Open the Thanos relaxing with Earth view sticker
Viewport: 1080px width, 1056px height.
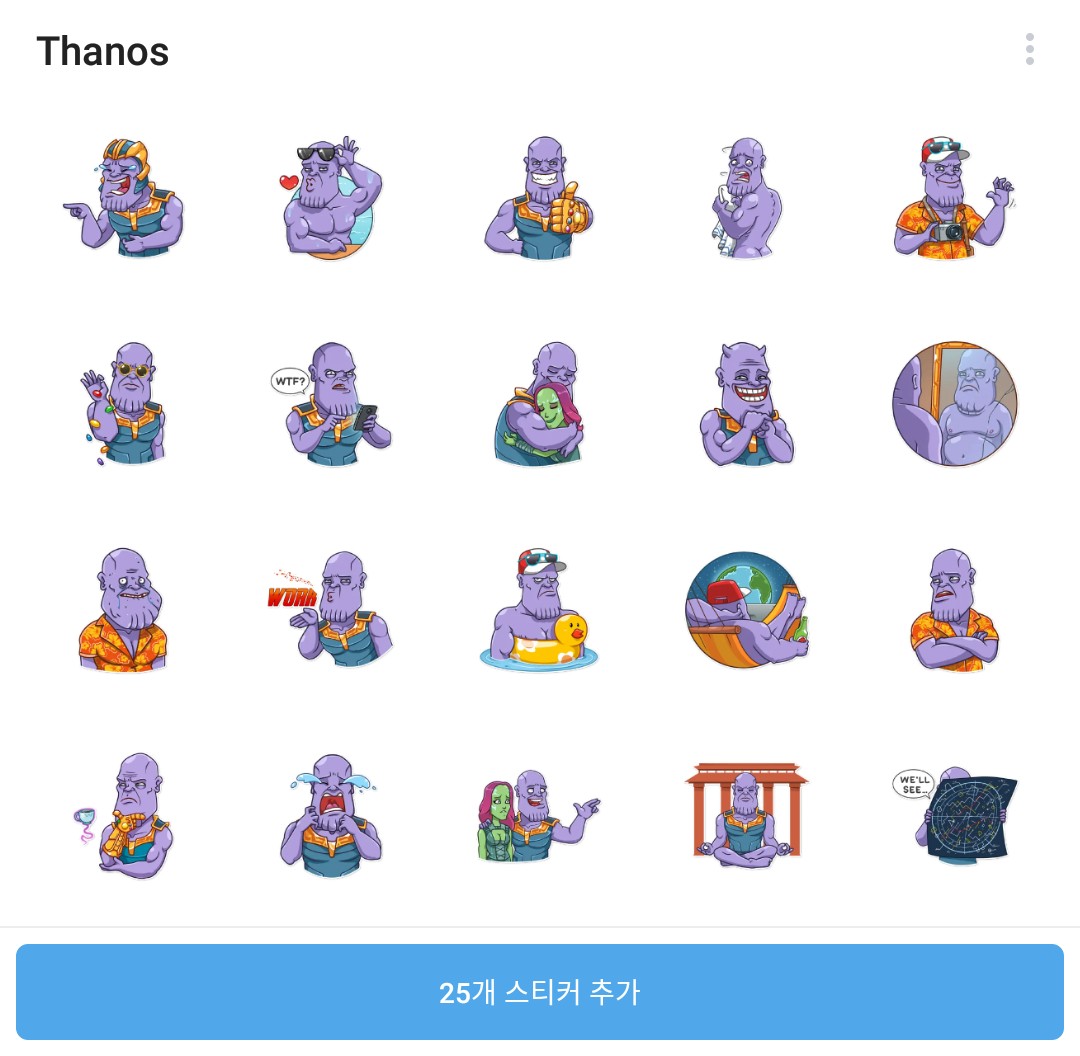coord(746,610)
